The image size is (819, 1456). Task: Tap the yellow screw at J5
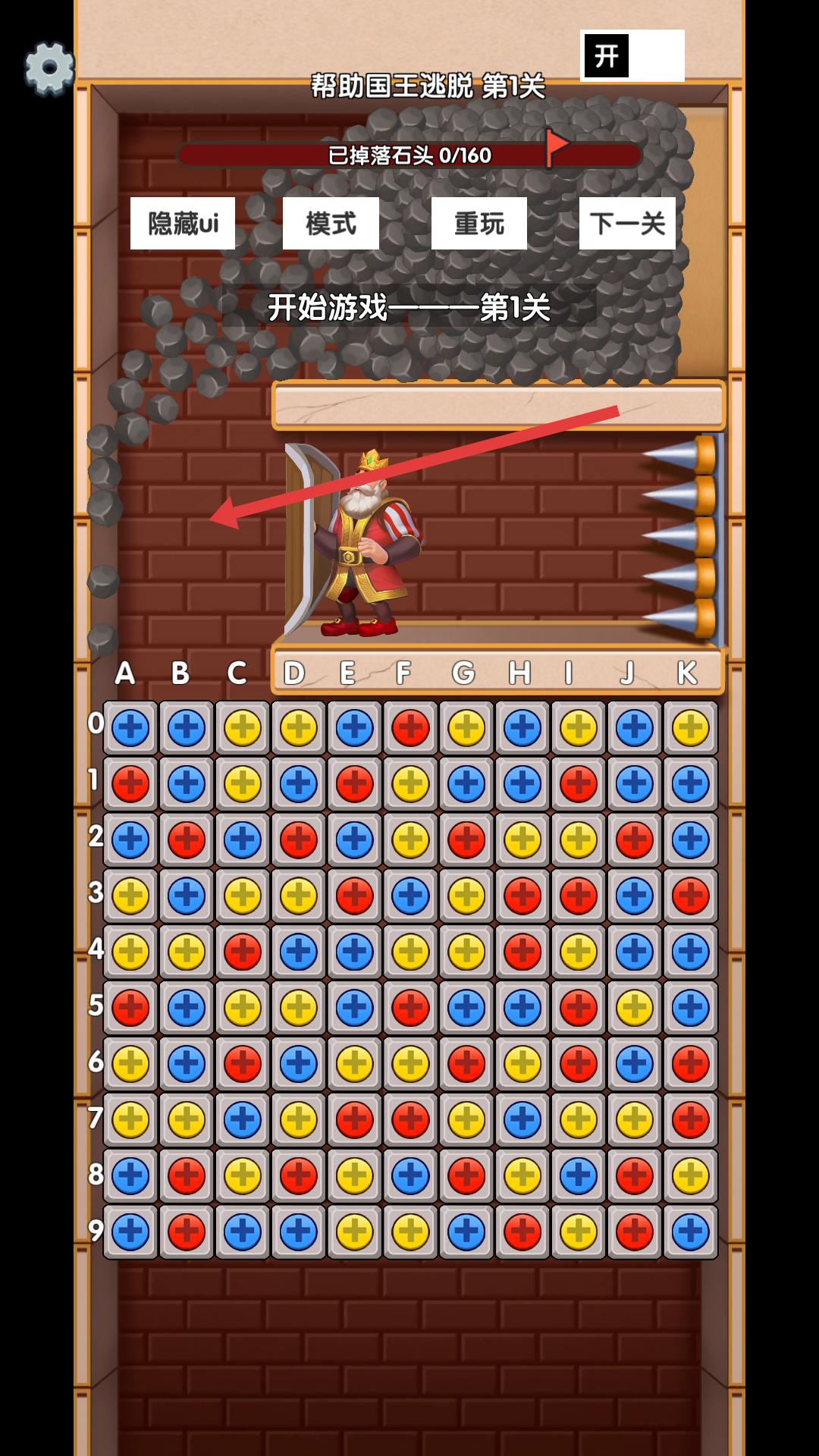tap(634, 1008)
